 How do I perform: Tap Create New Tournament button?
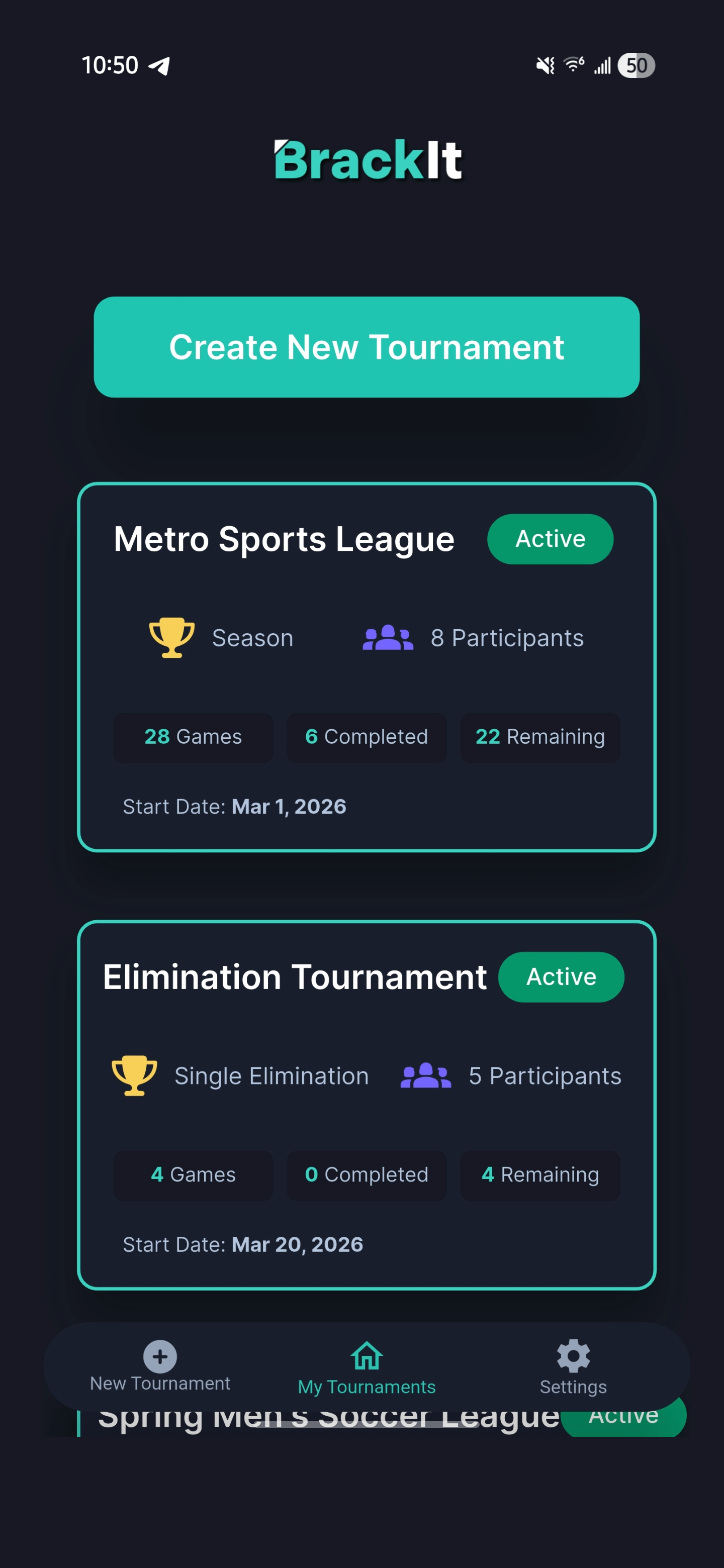point(366,347)
